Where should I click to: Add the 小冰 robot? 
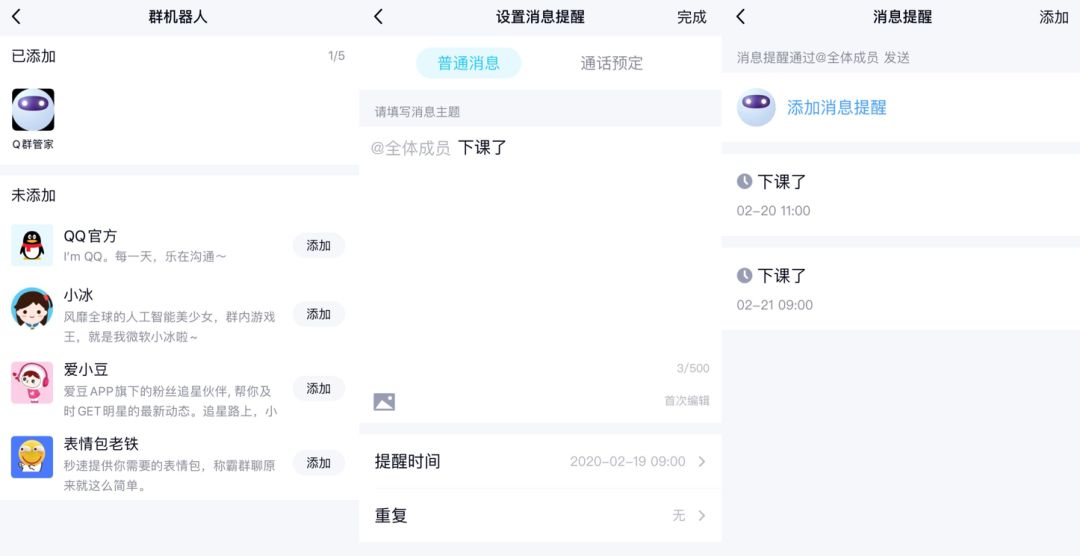coord(318,314)
